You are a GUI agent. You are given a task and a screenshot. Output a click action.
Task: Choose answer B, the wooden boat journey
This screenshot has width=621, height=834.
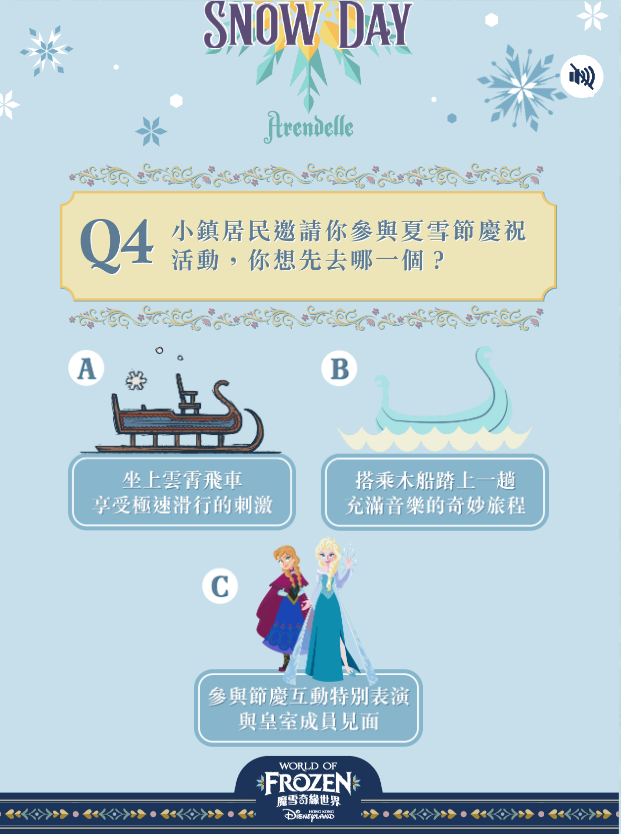point(434,491)
